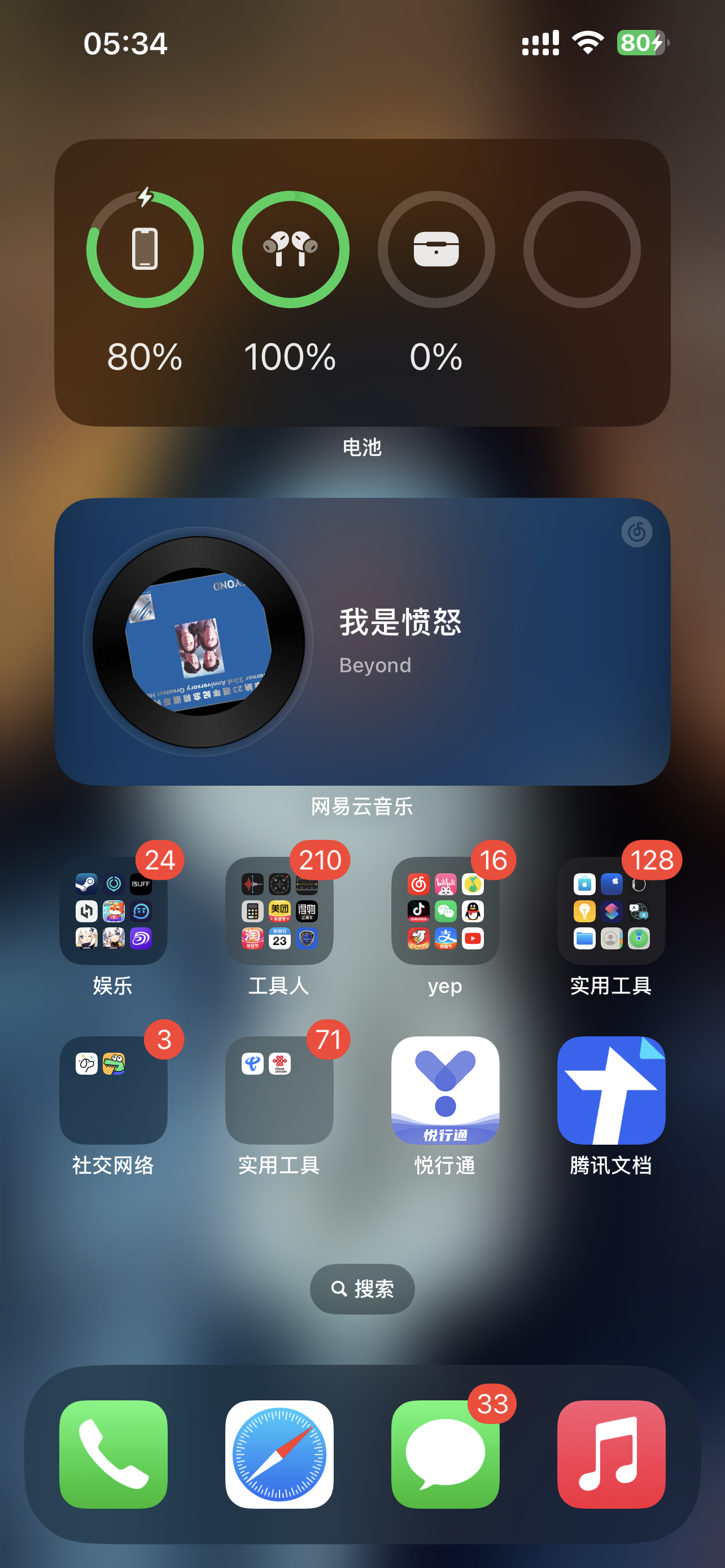725x1568 pixels.
Task: Open the Music app in dock
Action: (611, 1453)
